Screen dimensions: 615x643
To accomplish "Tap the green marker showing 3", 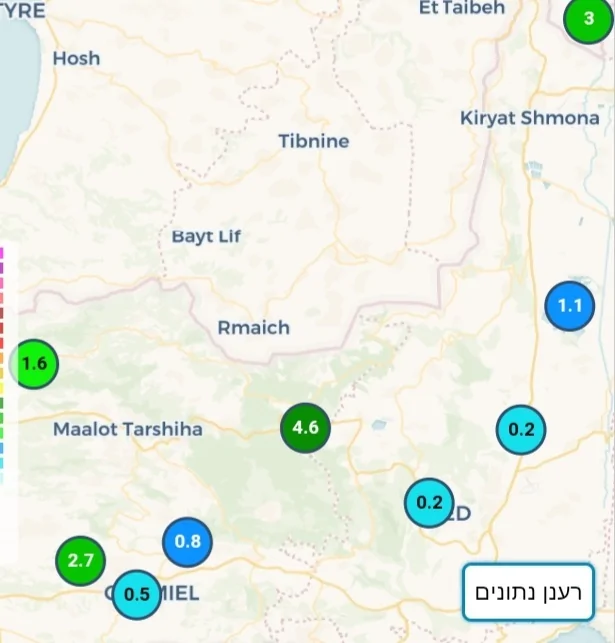I will 588,19.
